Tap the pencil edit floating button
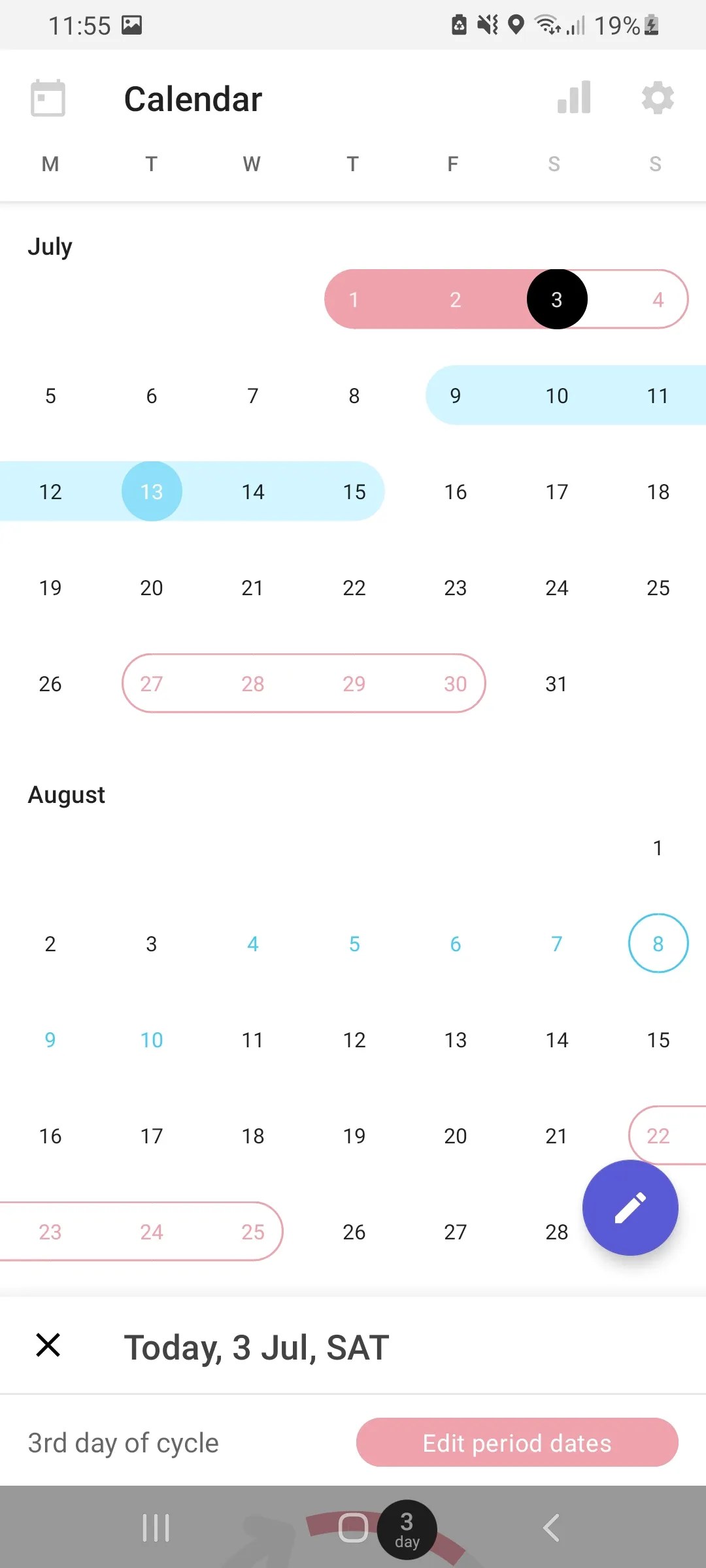The width and height of the screenshot is (706, 1568). coord(630,1207)
